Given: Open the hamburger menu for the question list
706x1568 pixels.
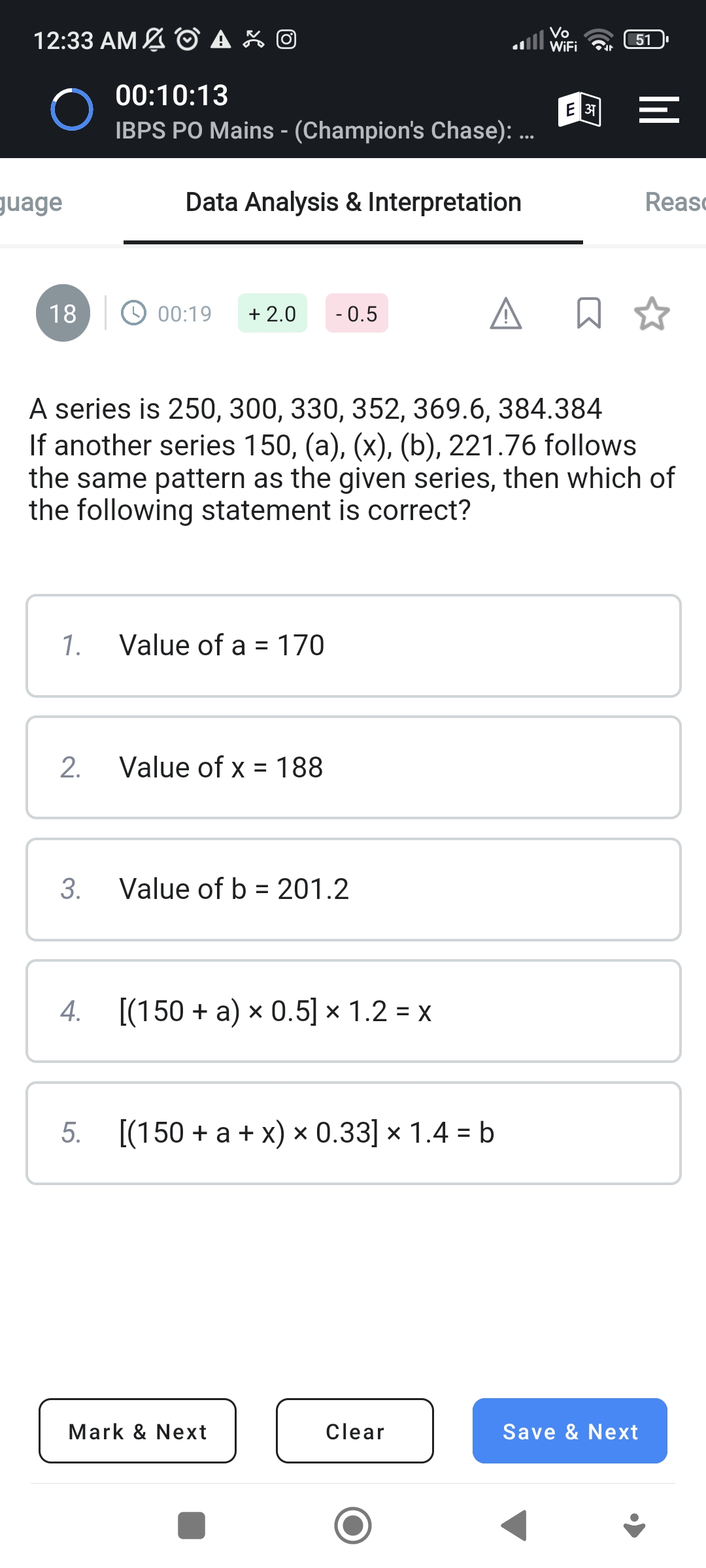Looking at the screenshot, I should (x=658, y=110).
